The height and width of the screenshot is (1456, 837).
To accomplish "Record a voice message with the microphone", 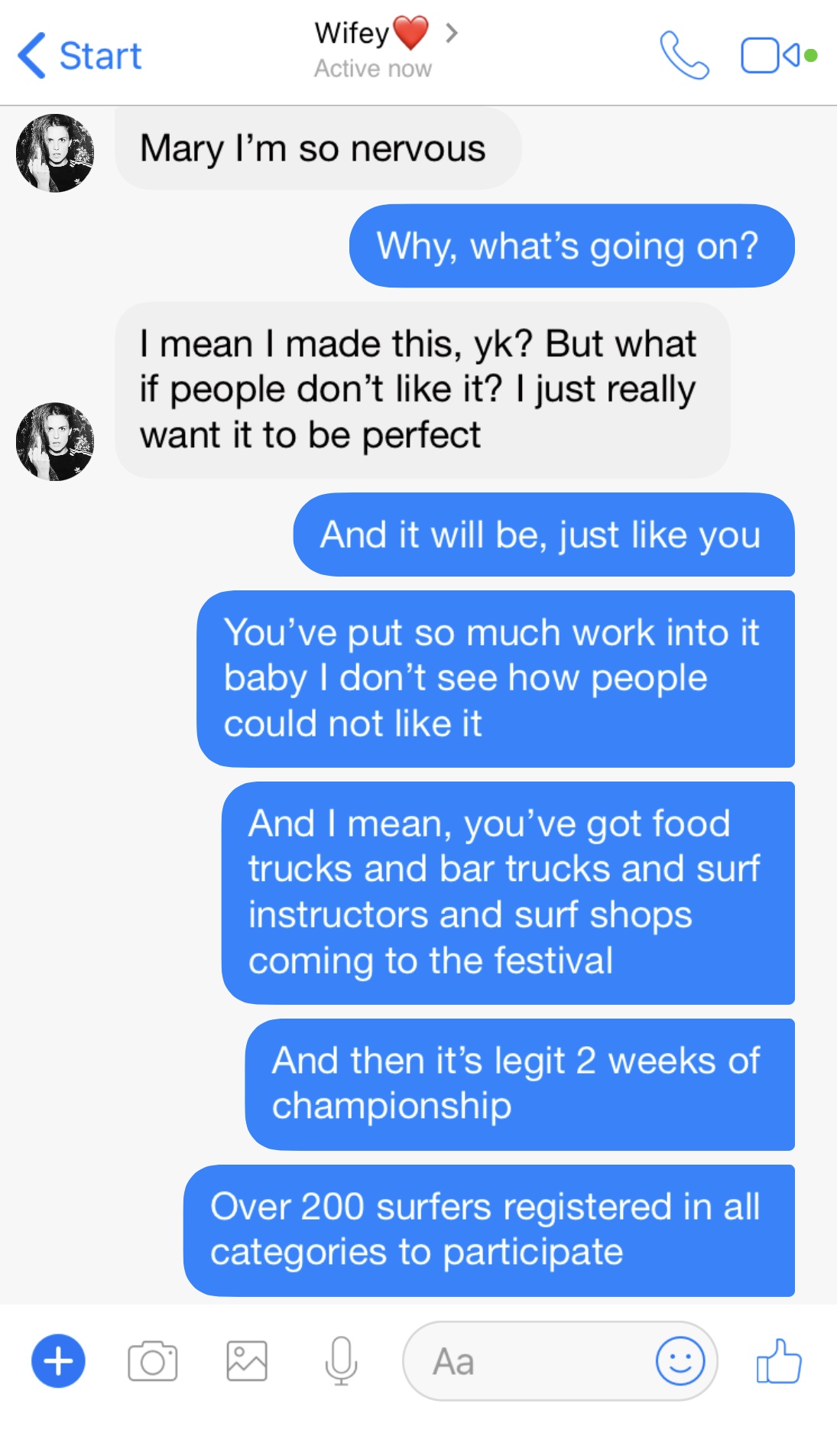I will coord(341,1361).
